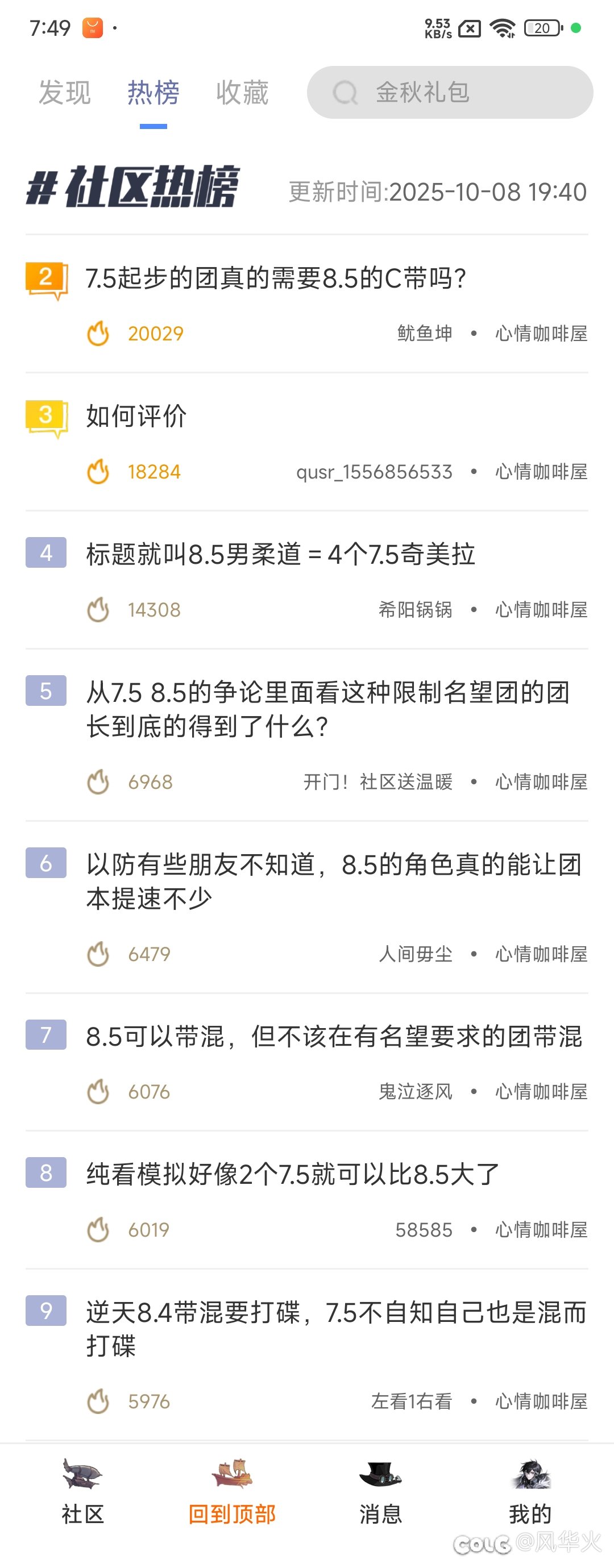The image size is (614, 1568).
Task: Open post 从7.5 8.5的争论里面看这种限制名望团
Action: pyautogui.click(x=327, y=709)
